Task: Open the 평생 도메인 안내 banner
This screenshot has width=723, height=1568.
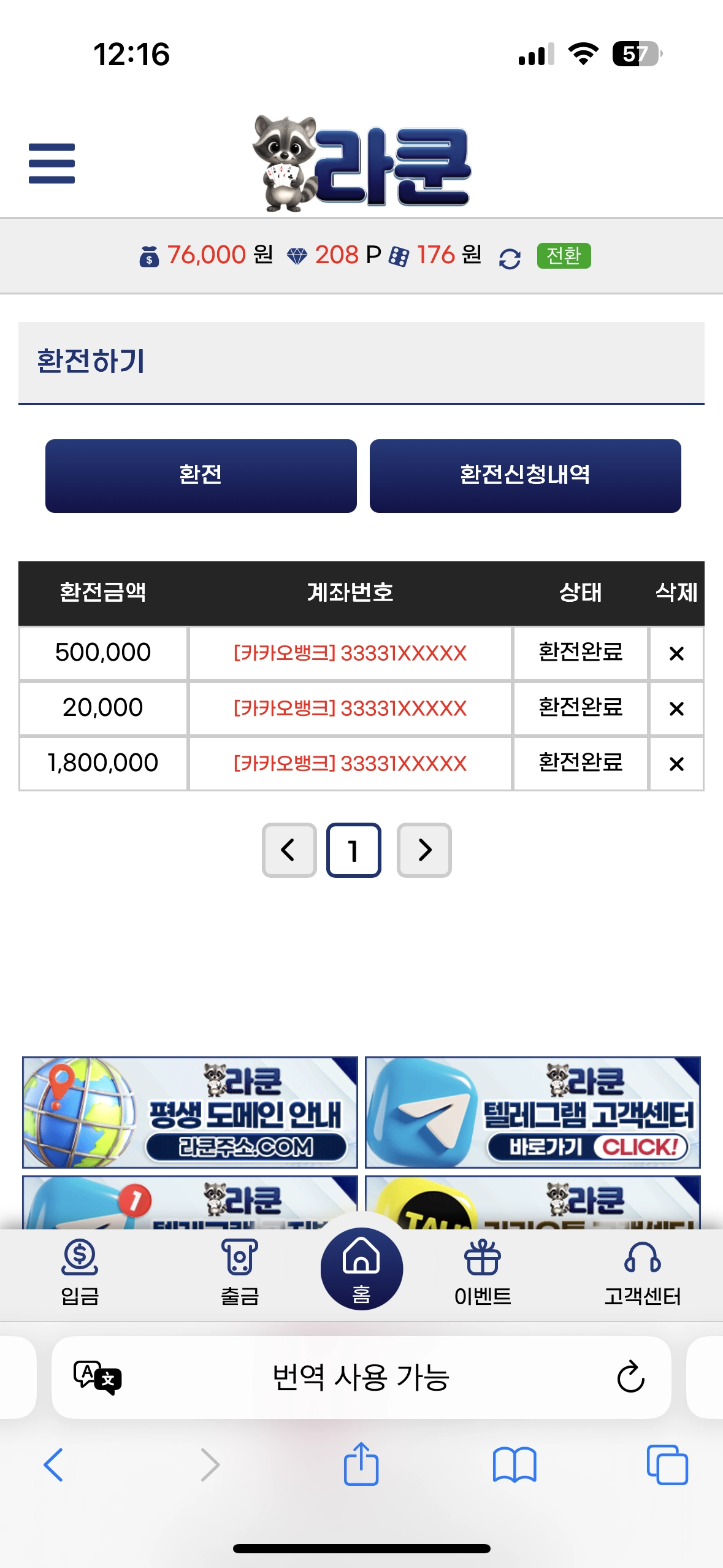Action: point(190,1112)
